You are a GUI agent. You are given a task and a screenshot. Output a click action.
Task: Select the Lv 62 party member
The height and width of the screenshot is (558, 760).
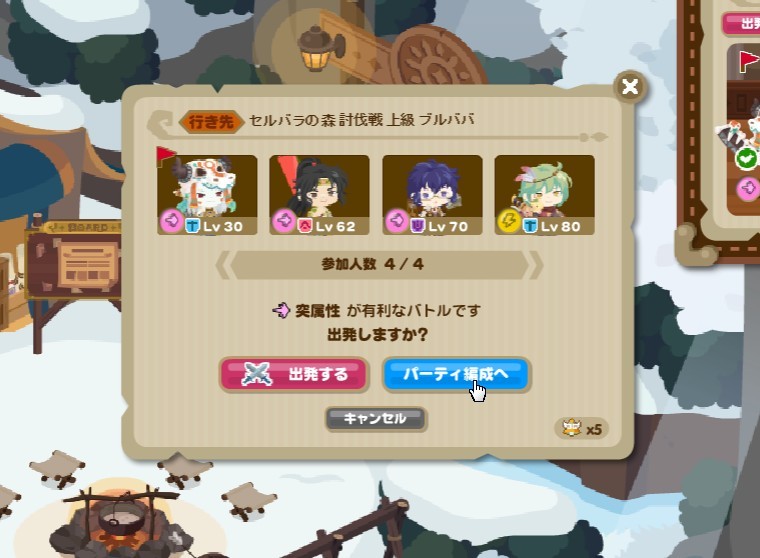(x=319, y=195)
